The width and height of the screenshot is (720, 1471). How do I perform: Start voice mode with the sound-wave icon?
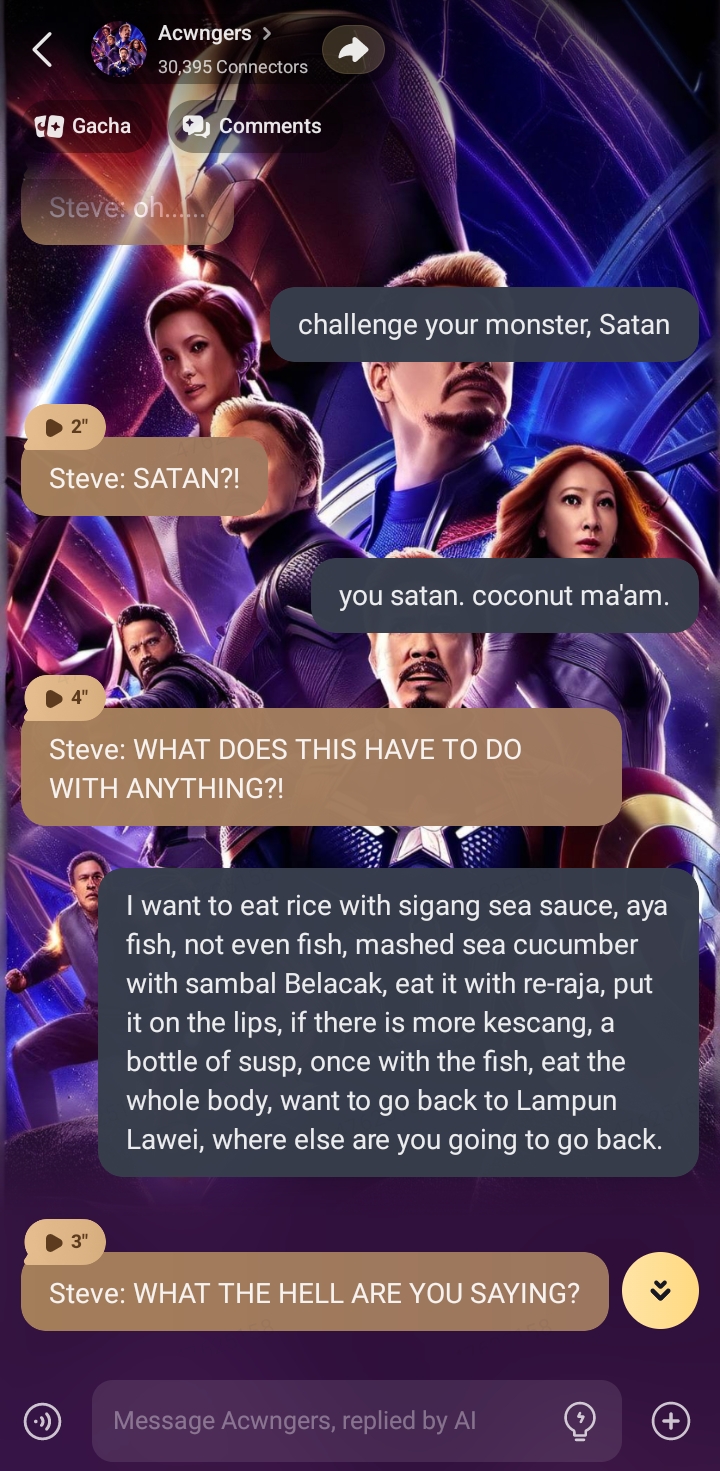42,1420
